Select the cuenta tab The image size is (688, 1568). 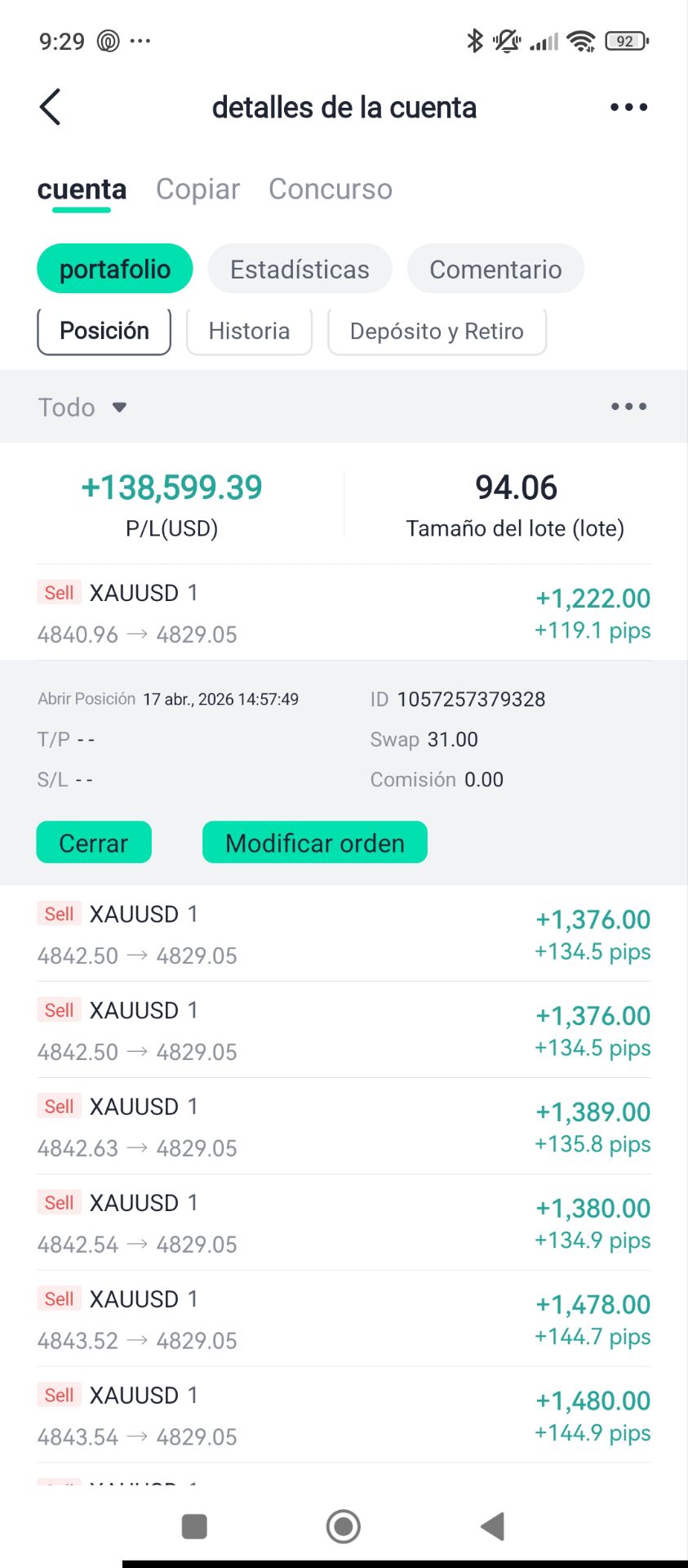click(x=82, y=189)
